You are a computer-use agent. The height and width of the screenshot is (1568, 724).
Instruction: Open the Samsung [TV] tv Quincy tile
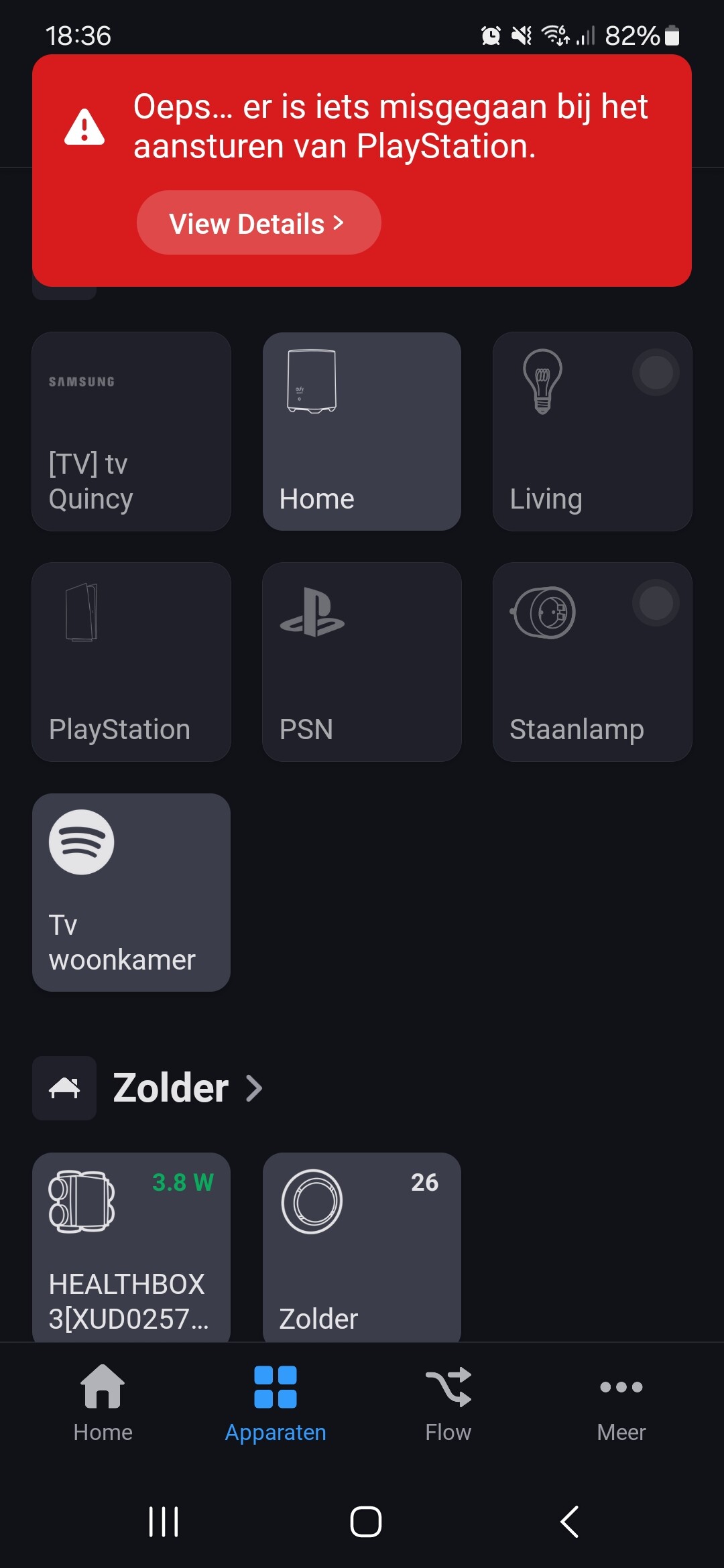[131, 432]
